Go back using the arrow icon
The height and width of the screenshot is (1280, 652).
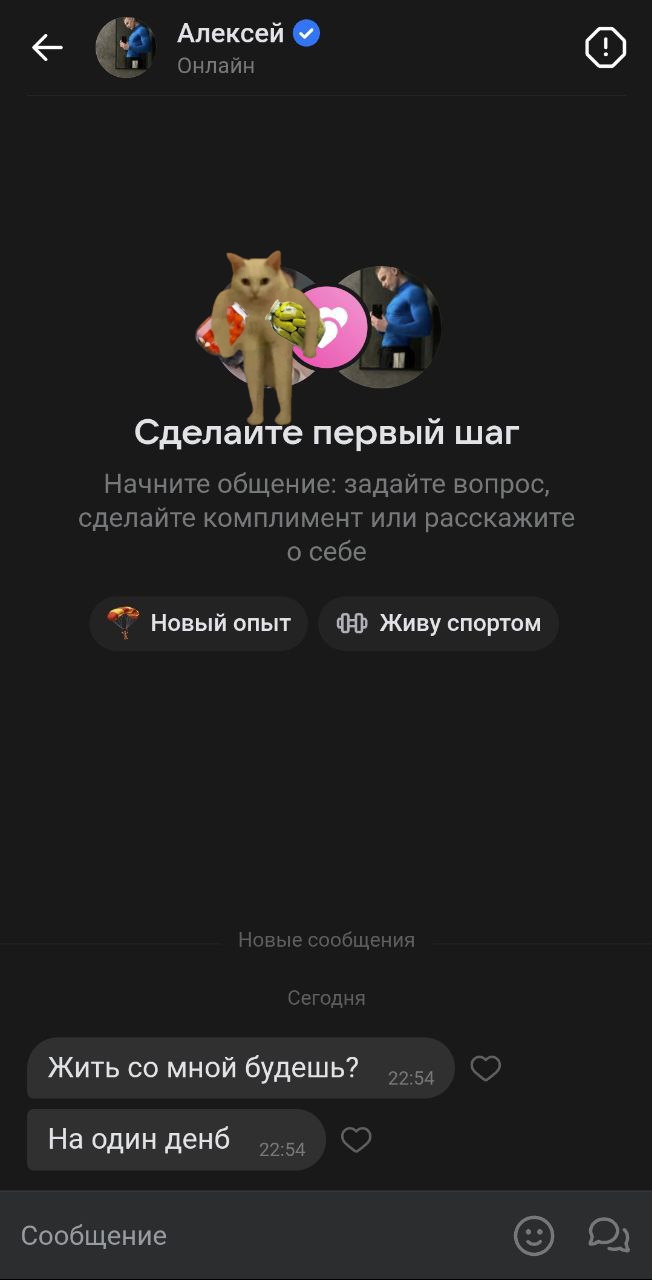pos(47,47)
